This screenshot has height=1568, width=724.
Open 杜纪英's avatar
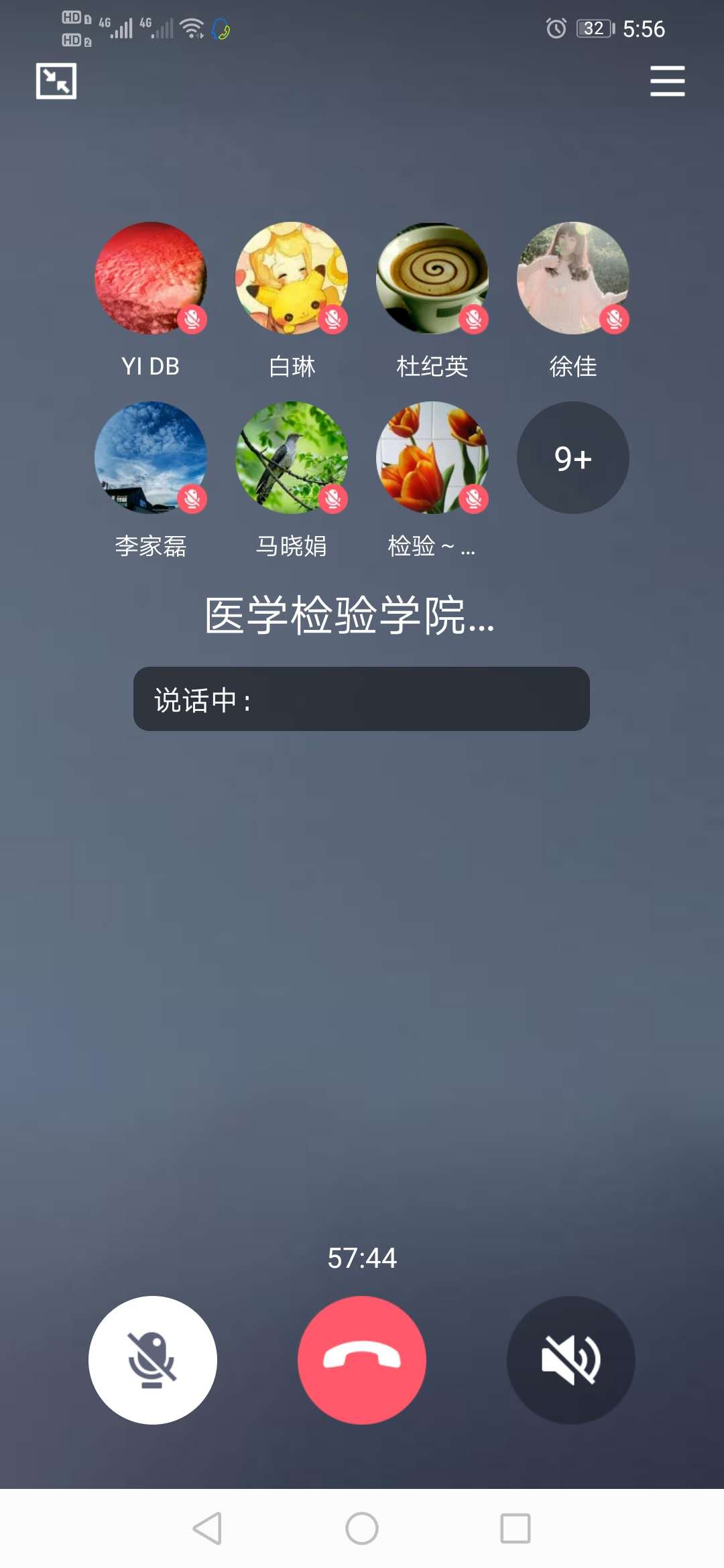pos(432,278)
